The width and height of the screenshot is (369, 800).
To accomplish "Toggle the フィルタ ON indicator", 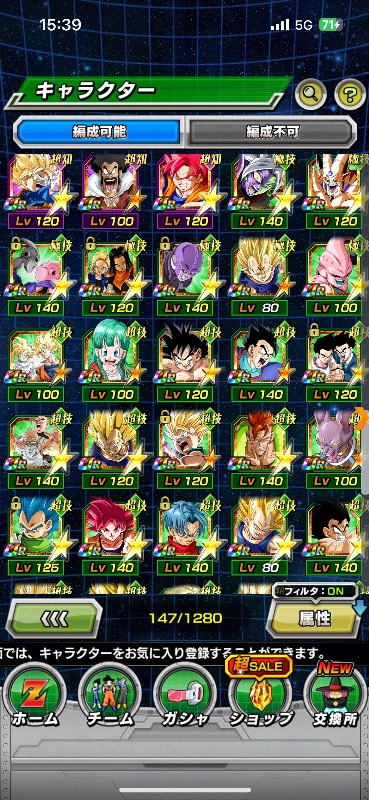I will [x=315, y=593].
